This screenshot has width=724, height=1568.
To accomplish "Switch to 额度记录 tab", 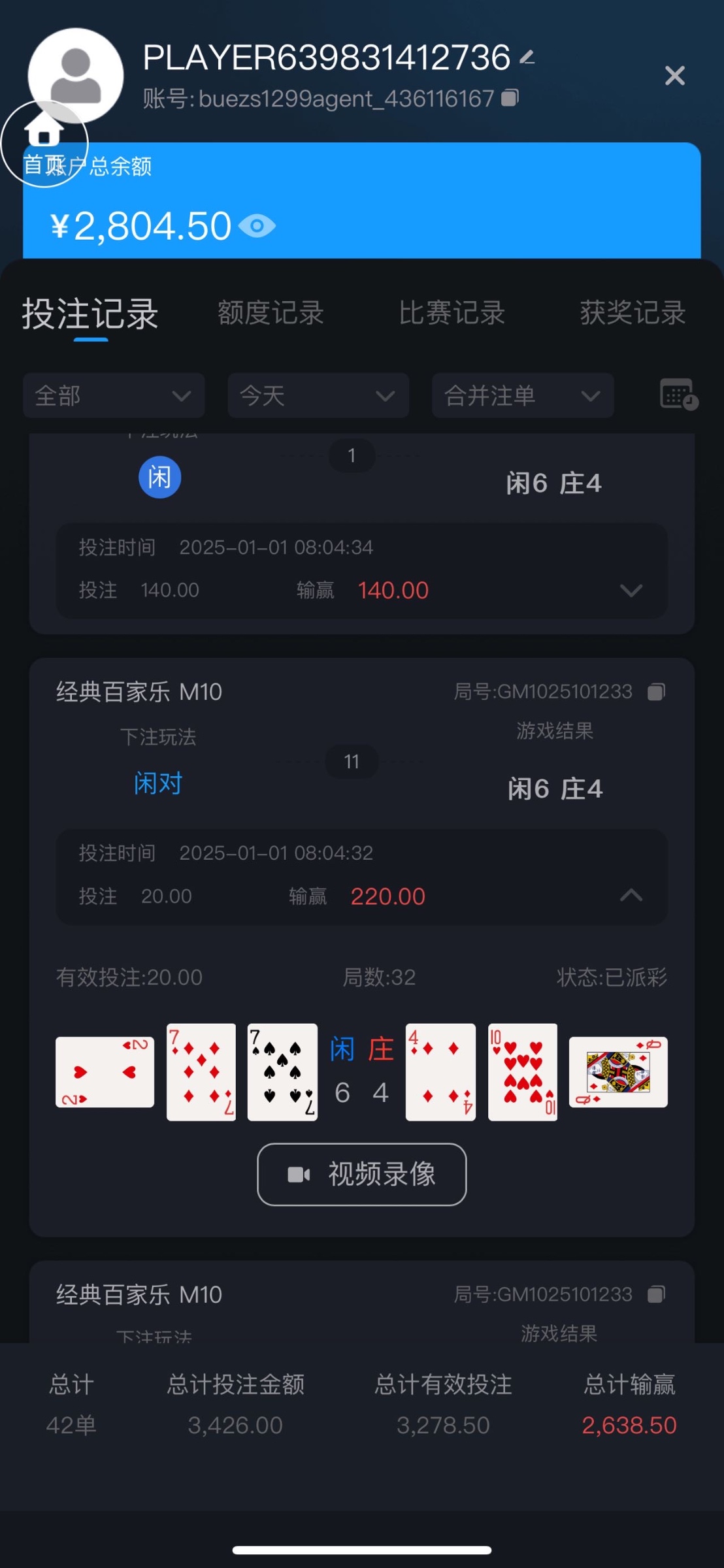I will pos(271,313).
